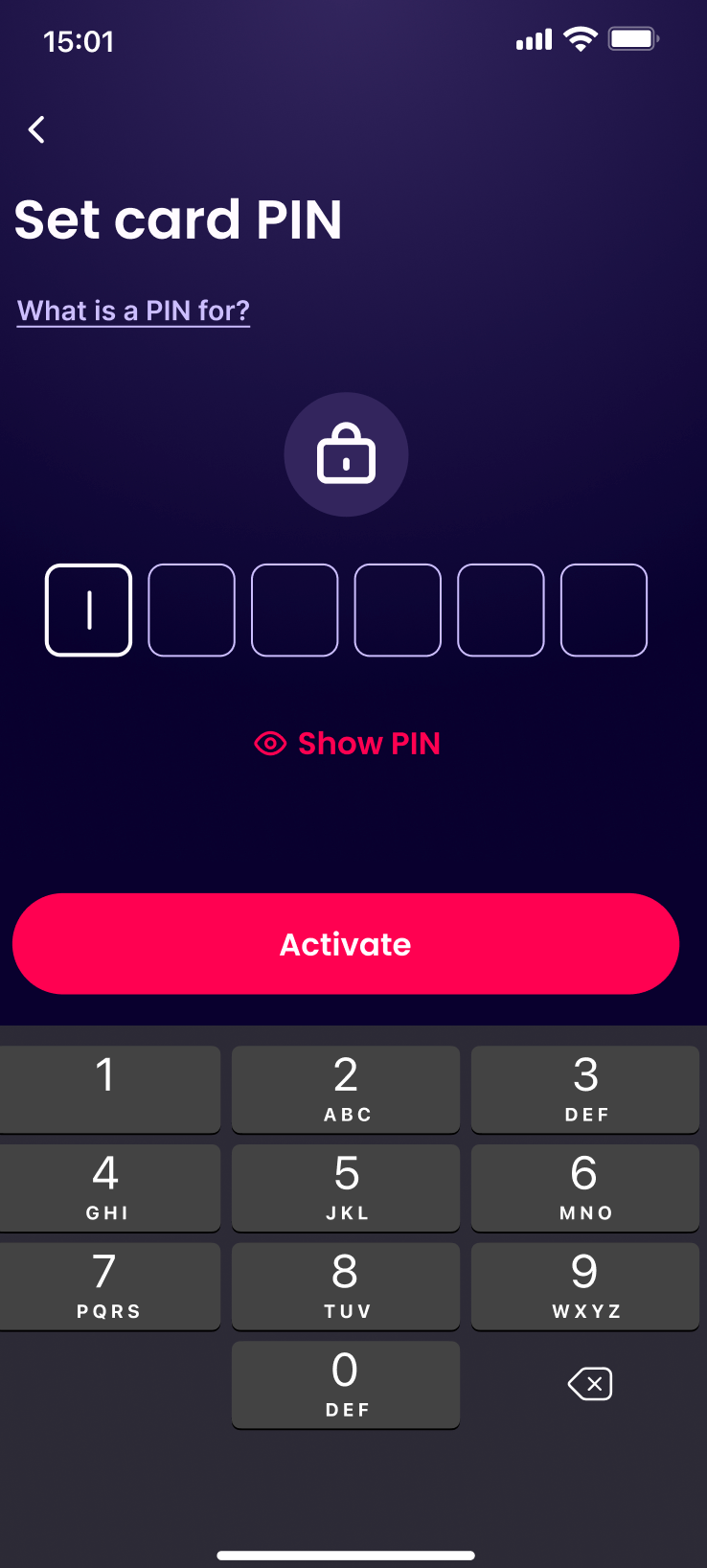This screenshot has width=707, height=1568.
Task: Open the 'What is a PIN for?' link
Action: coord(133,311)
